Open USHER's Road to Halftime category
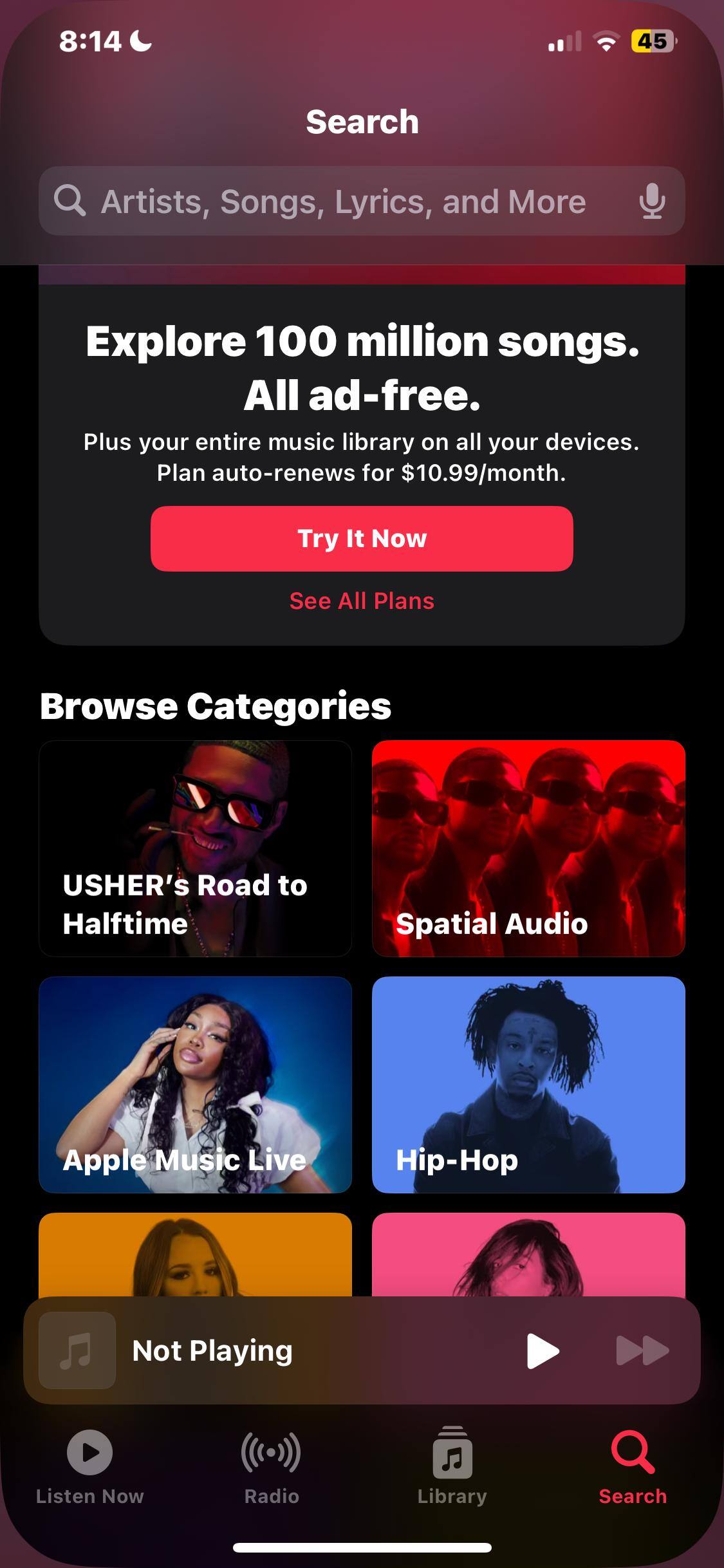The image size is (724, 1568). [195, 848]
